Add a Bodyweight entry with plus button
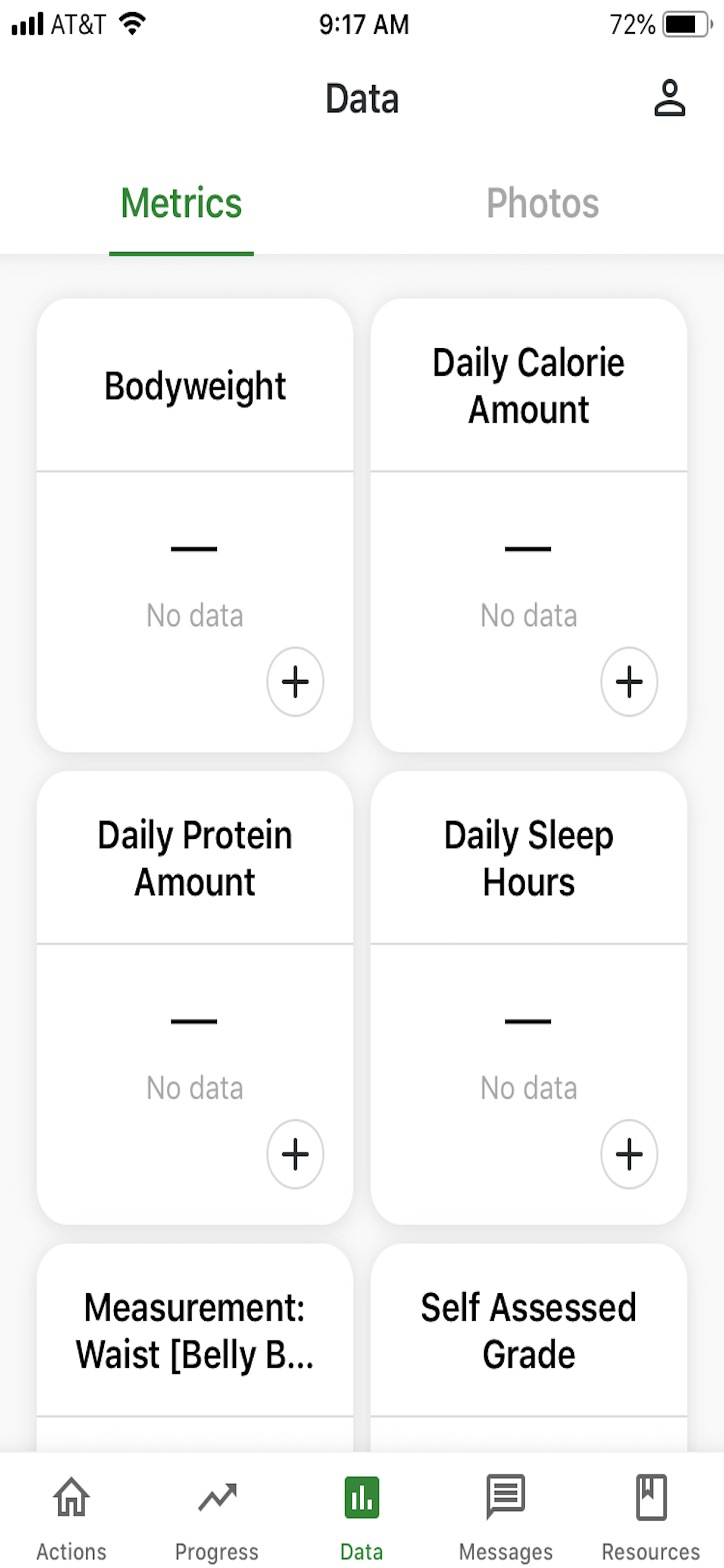The image size is (724, 1568). pos(295,681)
